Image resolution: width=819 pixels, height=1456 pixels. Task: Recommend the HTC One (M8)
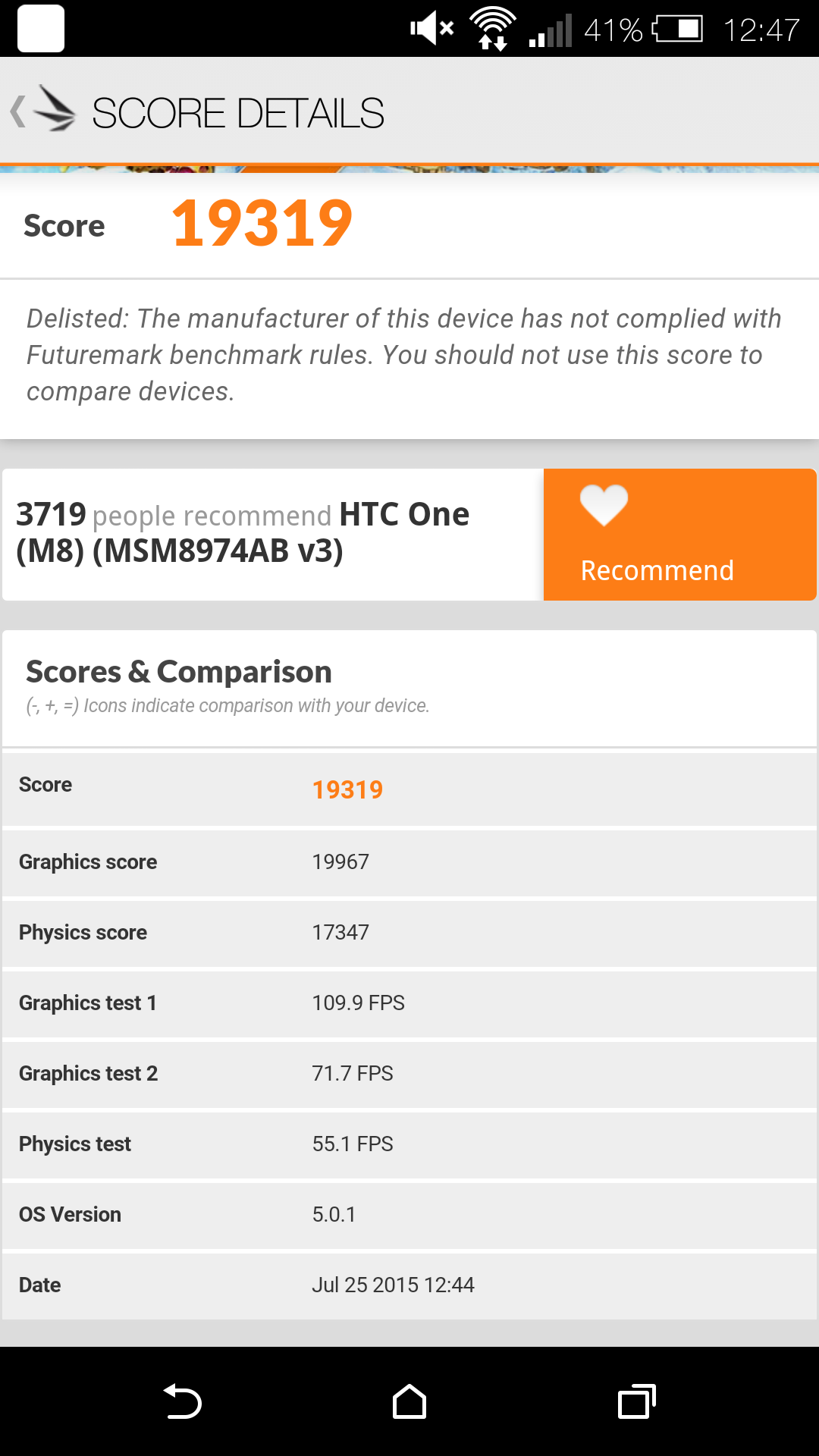(679, 535)
